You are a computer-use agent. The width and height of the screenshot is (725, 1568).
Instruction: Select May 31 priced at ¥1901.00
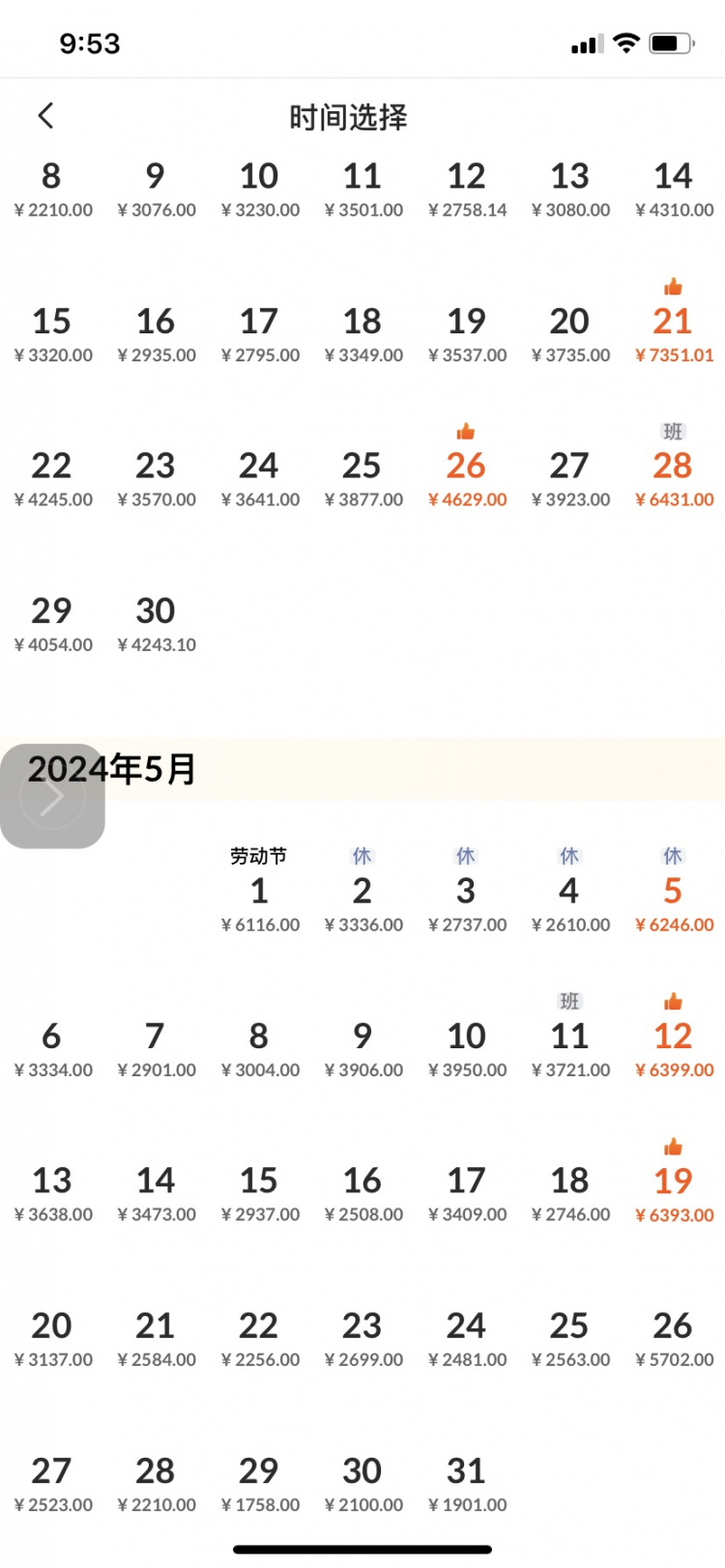(467, 1484)
